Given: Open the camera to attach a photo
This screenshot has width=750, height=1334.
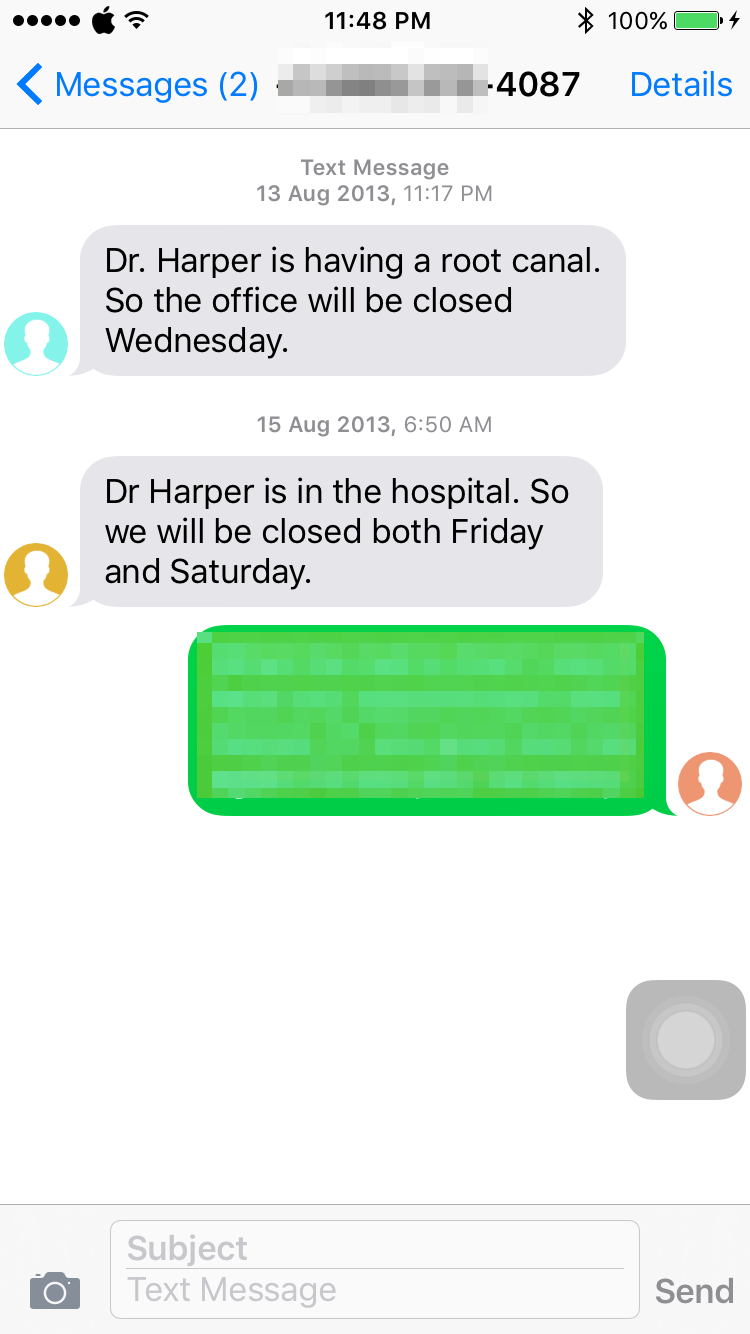Looking at the screenshot, I should click(x=55, y=1290).
